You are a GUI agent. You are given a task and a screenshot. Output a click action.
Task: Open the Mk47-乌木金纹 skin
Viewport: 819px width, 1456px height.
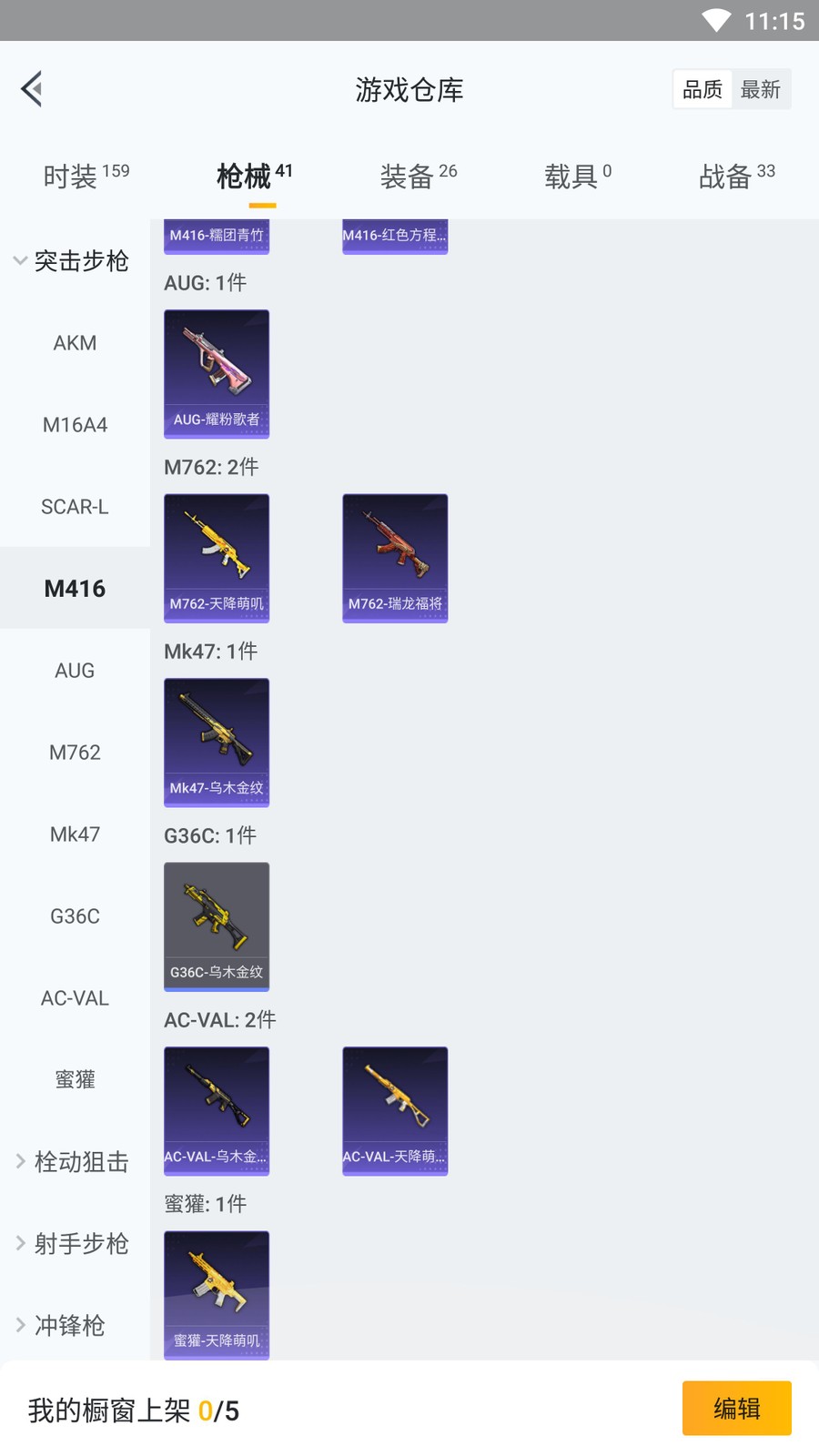click(217, 742)
